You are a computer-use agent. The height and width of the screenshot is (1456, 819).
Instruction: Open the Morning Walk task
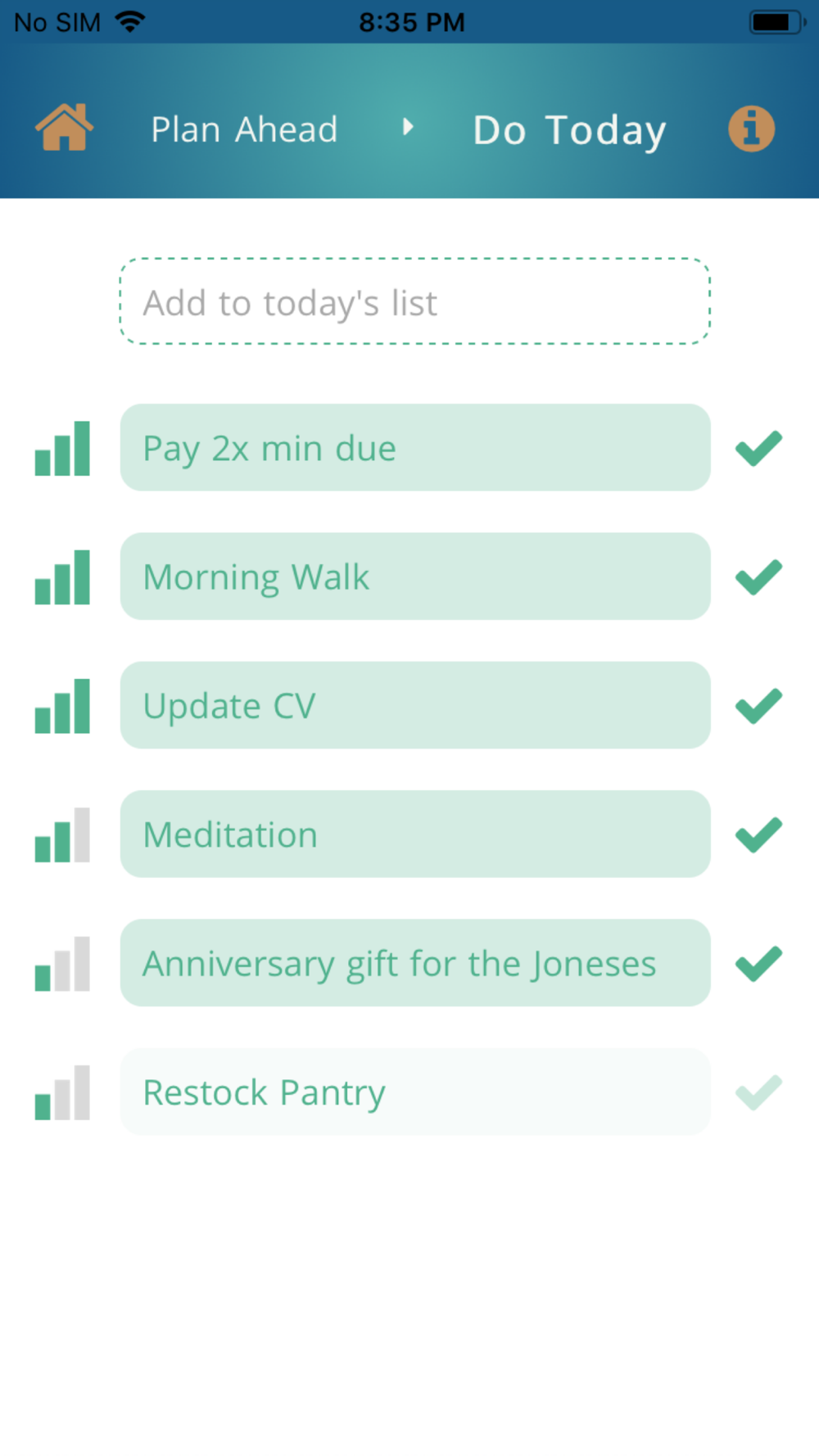click(415, 577)
